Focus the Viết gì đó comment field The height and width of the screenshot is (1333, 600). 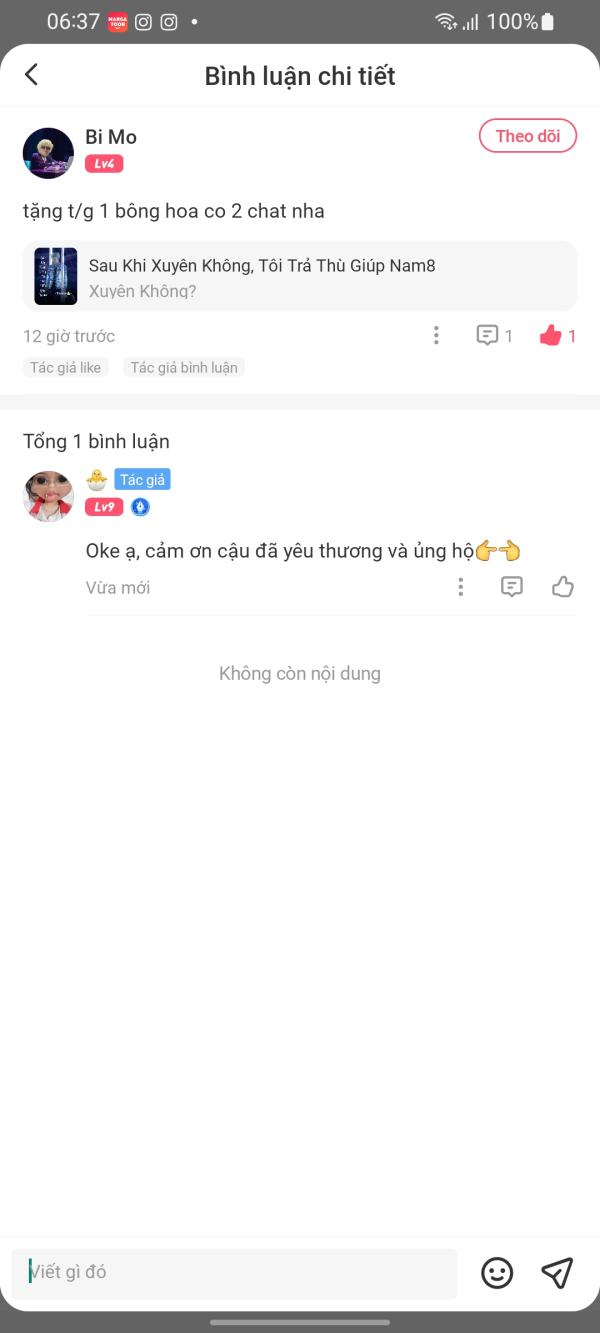pos(234,1273)
